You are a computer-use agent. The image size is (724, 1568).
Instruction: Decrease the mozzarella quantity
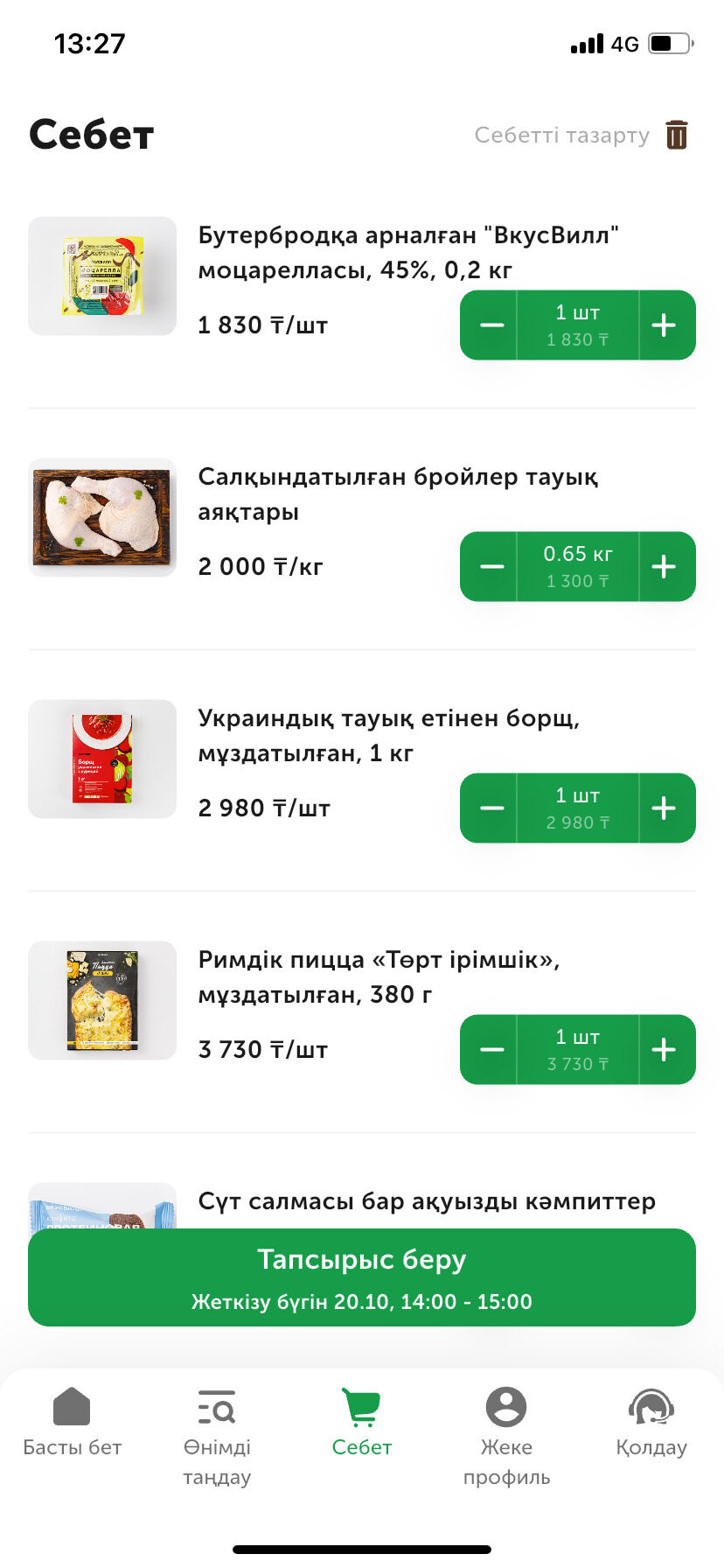click(491, 325)
